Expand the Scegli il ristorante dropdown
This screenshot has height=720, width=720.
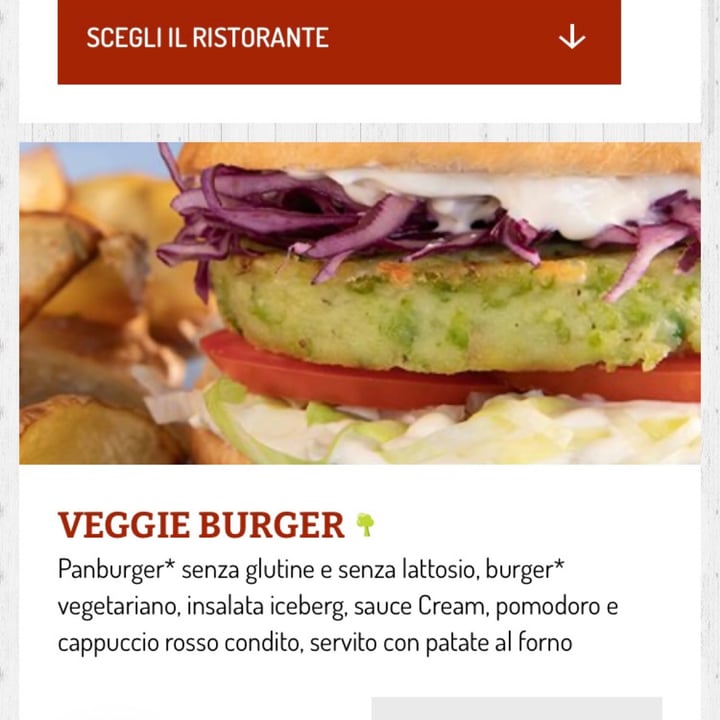point(339,39)
